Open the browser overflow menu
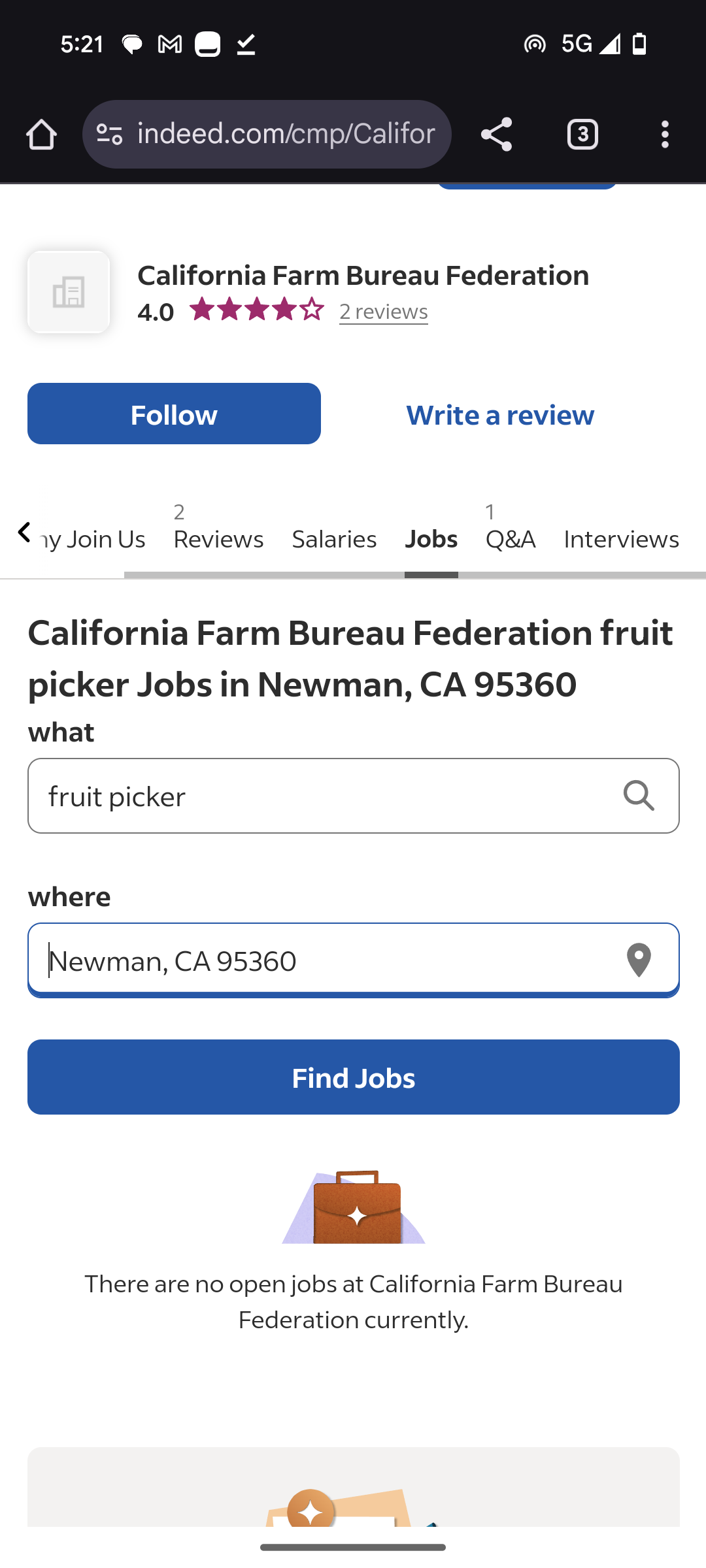This screenshot has height=1568, width=706. (x=665, y=135)
